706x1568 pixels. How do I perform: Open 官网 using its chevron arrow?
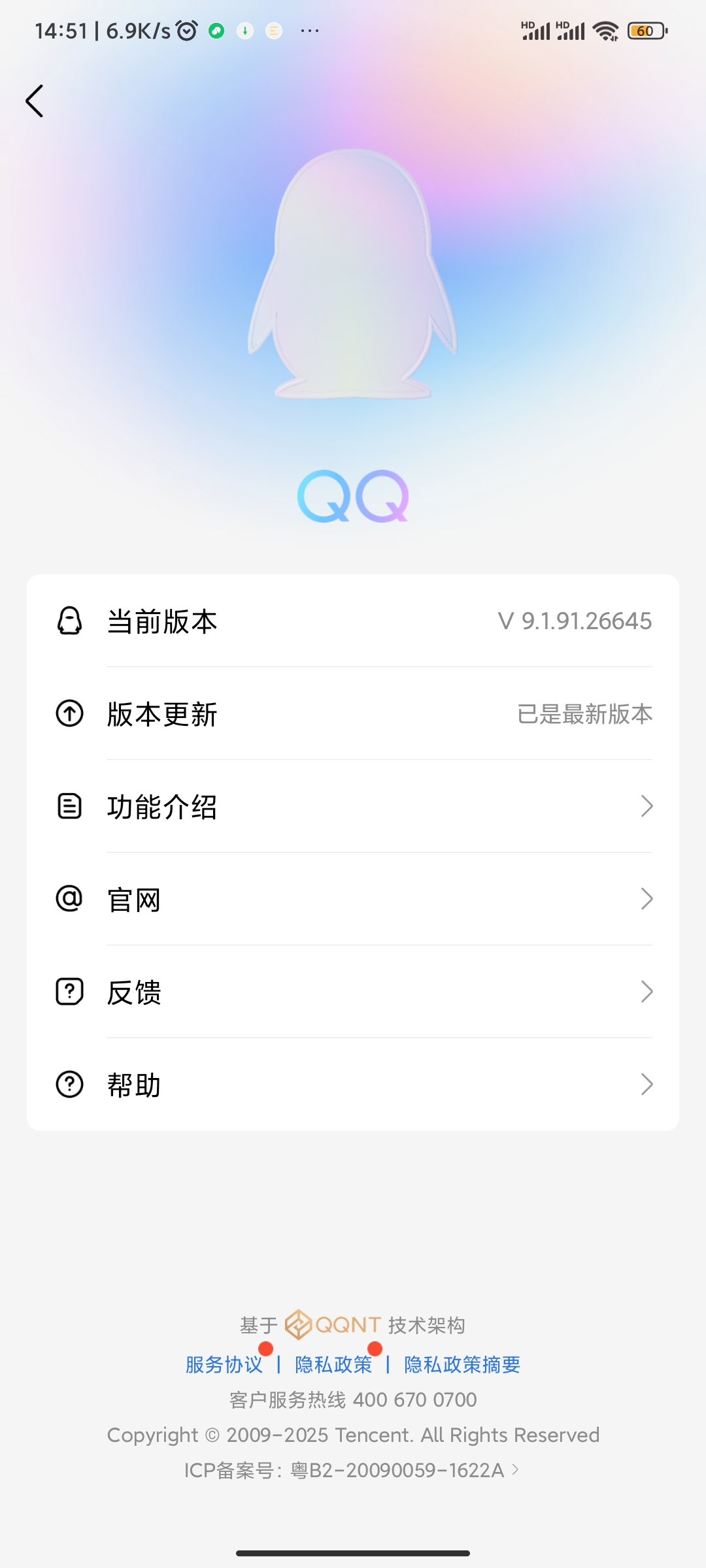[646, 899]
